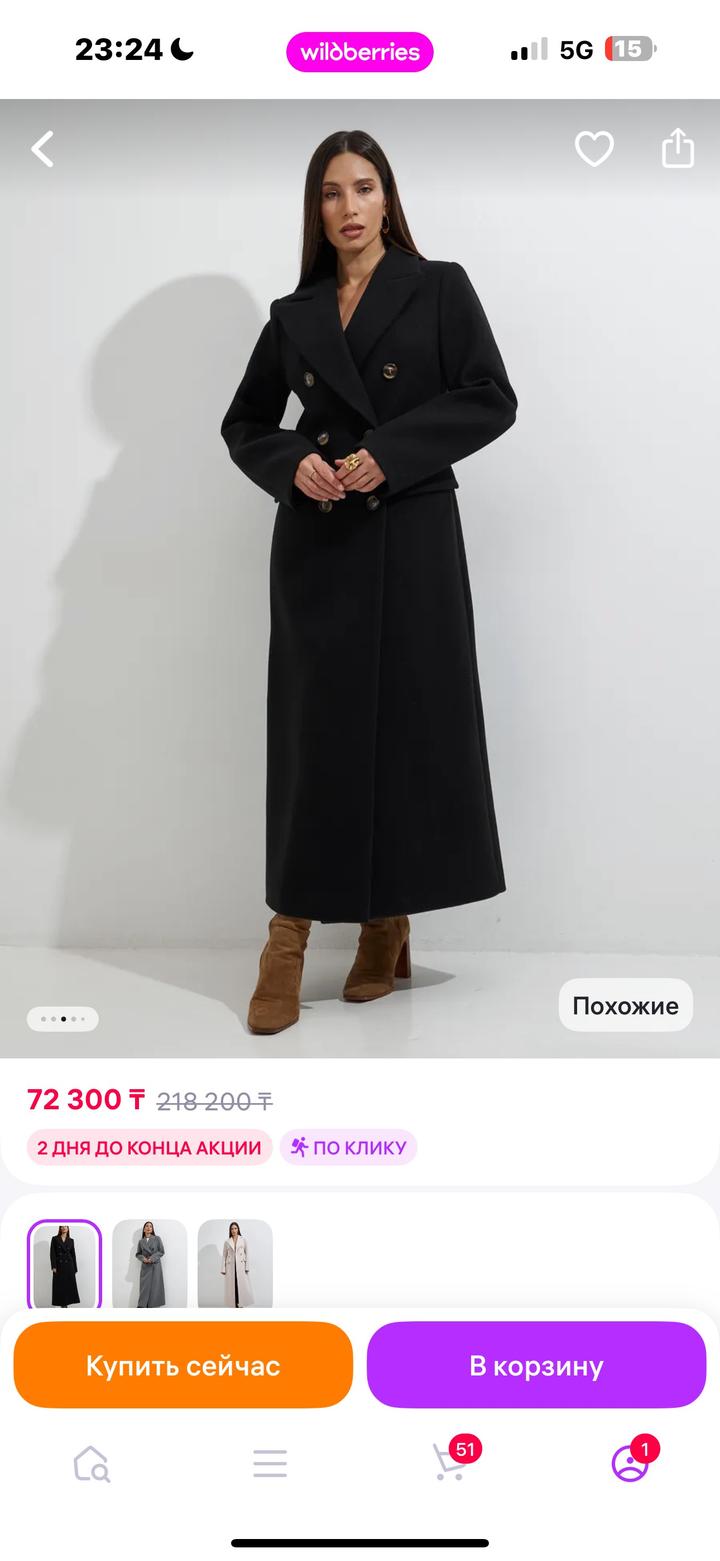Tap Купить сейчас to buy now
This screenshot has width=720, height=1561.
tap(183, 1365)
